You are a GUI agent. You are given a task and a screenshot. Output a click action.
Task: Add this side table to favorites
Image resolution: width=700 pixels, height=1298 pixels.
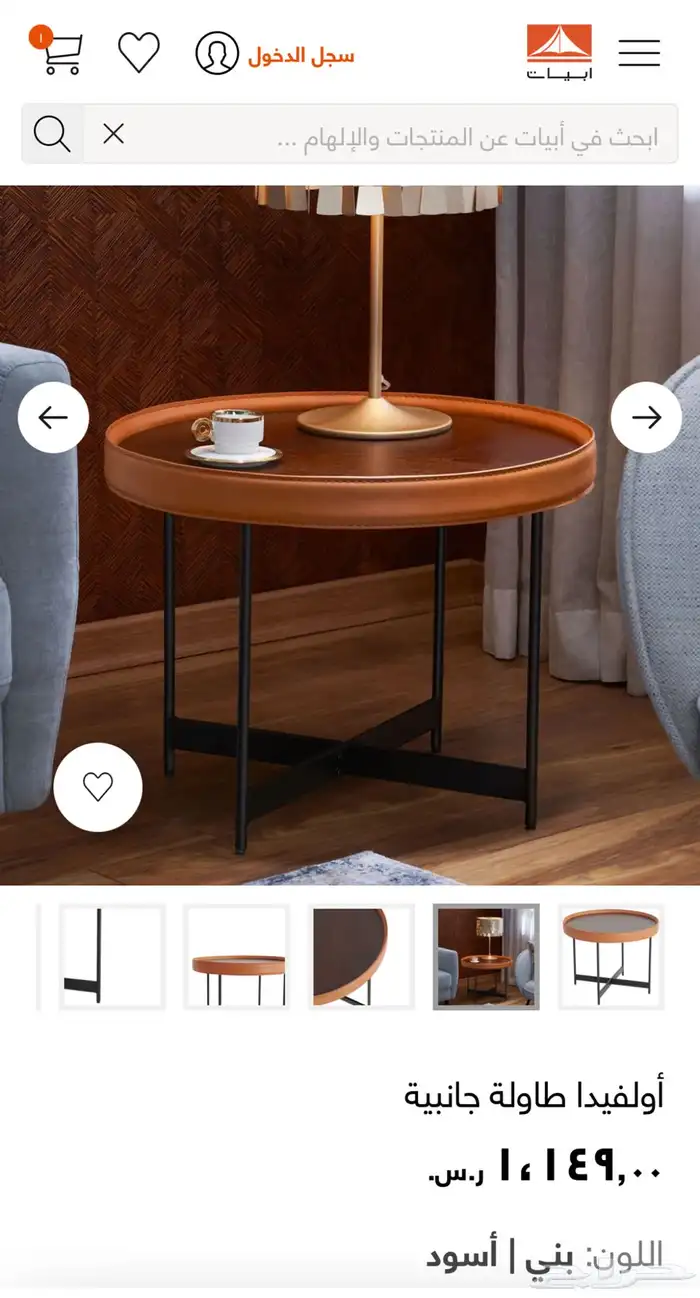click(97, 788)
